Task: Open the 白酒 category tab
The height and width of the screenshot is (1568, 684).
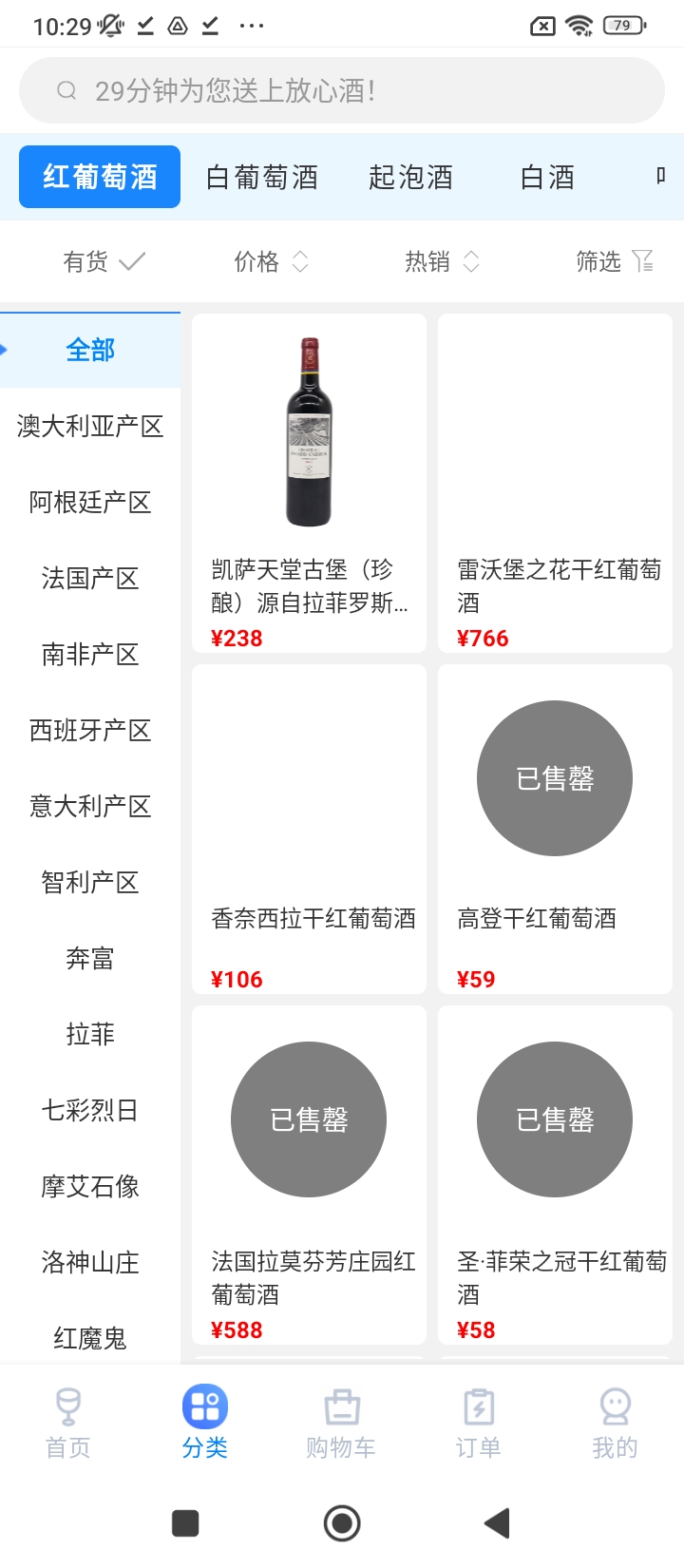Action: pos(547,178)
